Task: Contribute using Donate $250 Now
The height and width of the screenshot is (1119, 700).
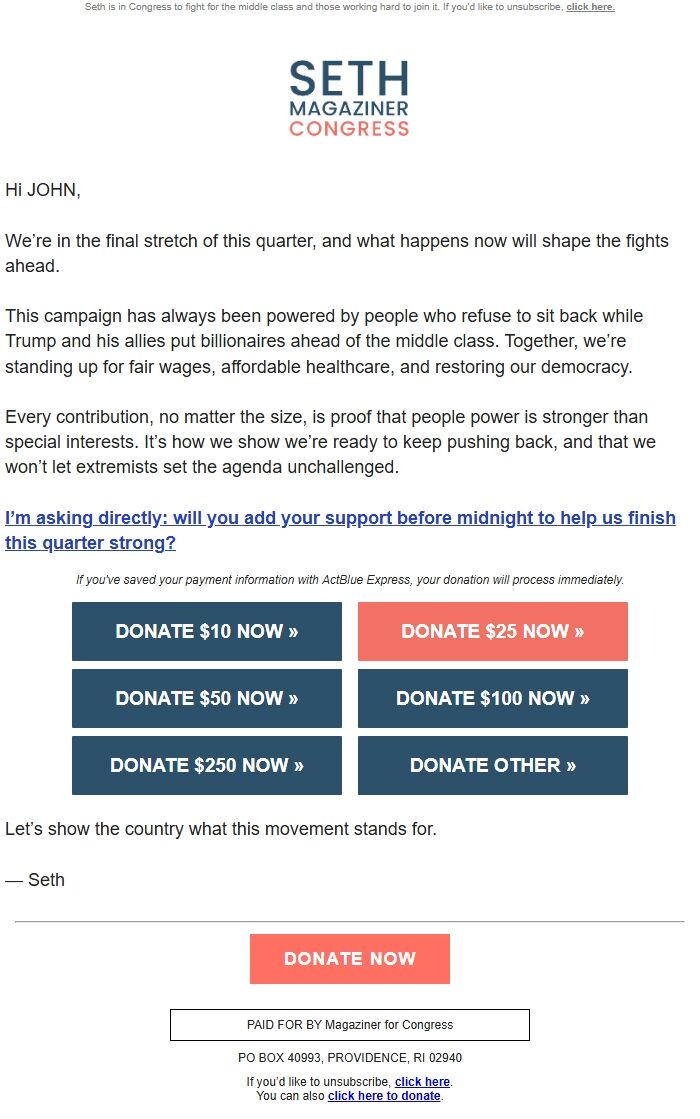Action: click(207, 765)
